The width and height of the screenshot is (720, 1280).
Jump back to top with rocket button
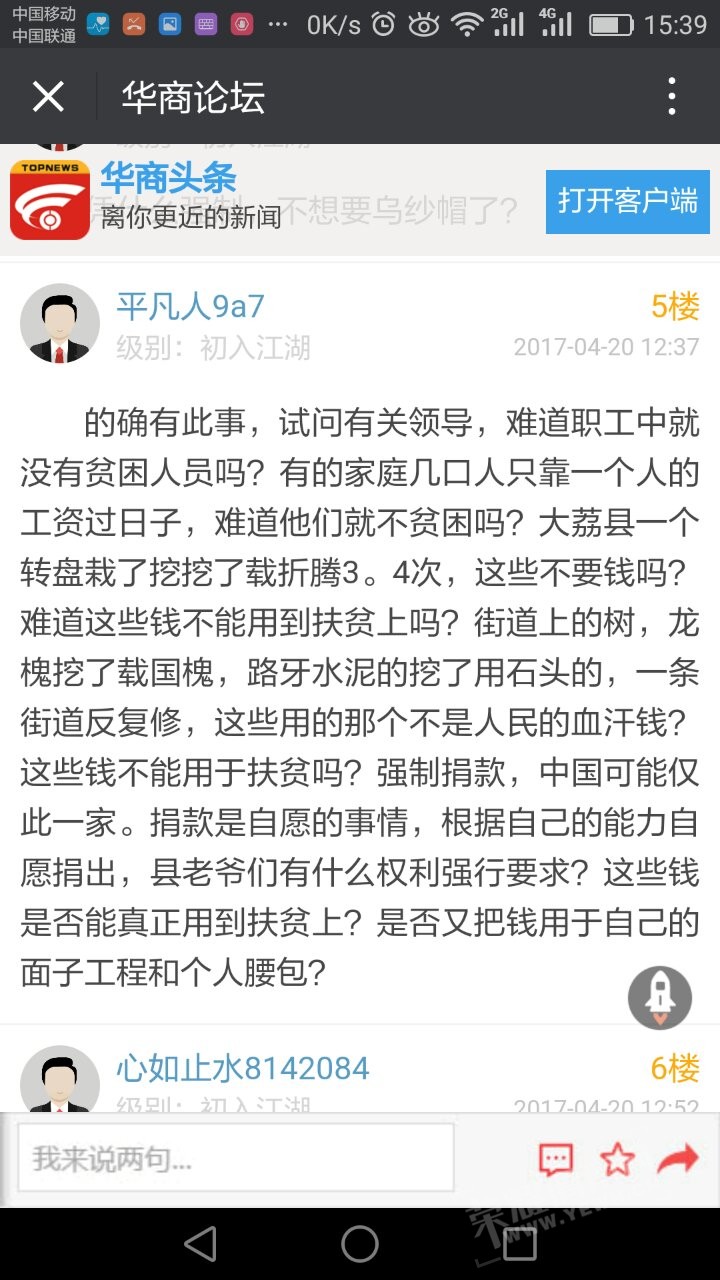click(x=660, y=998)
